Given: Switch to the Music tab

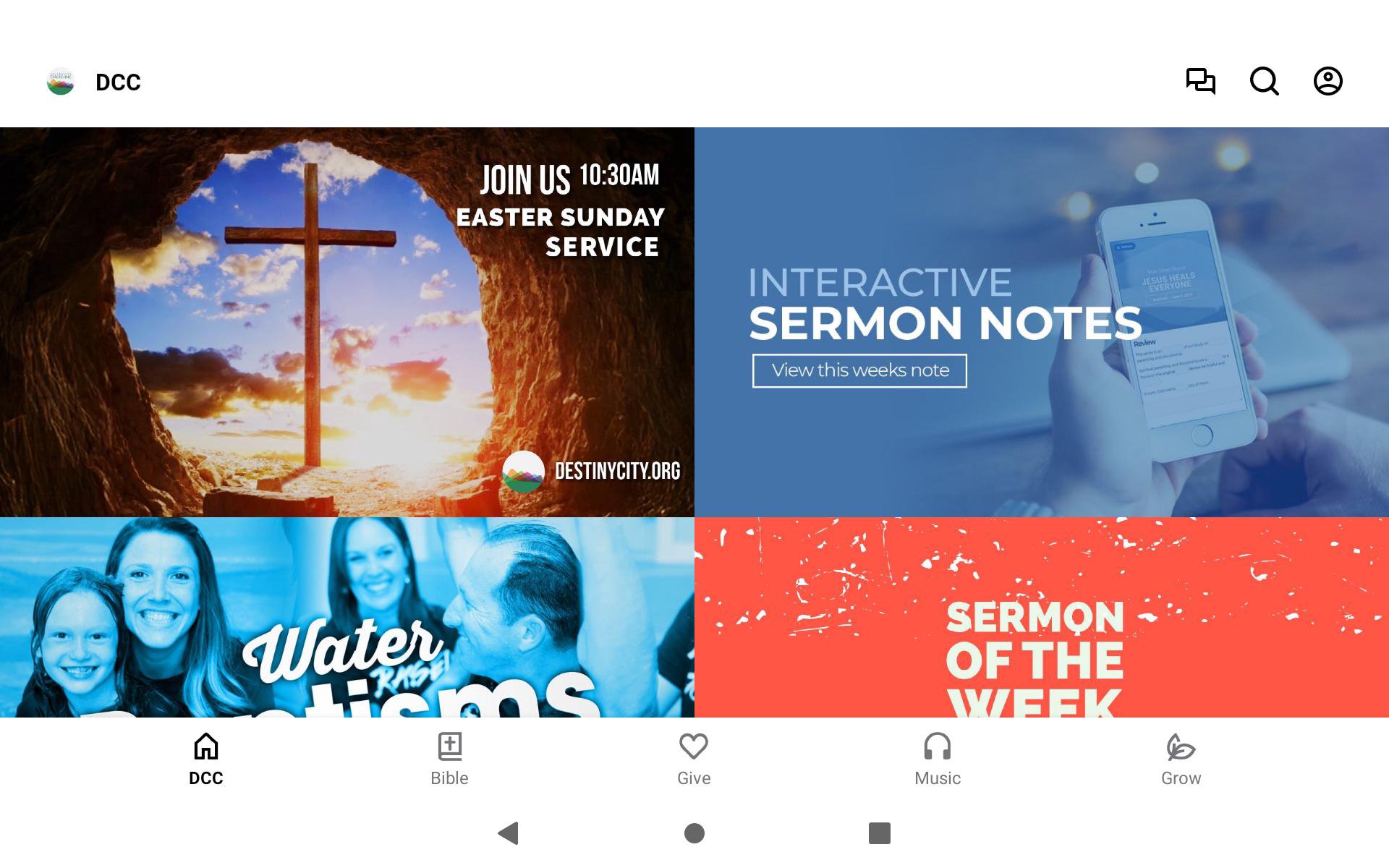Looking at the screenshot, I should point(937,759).
